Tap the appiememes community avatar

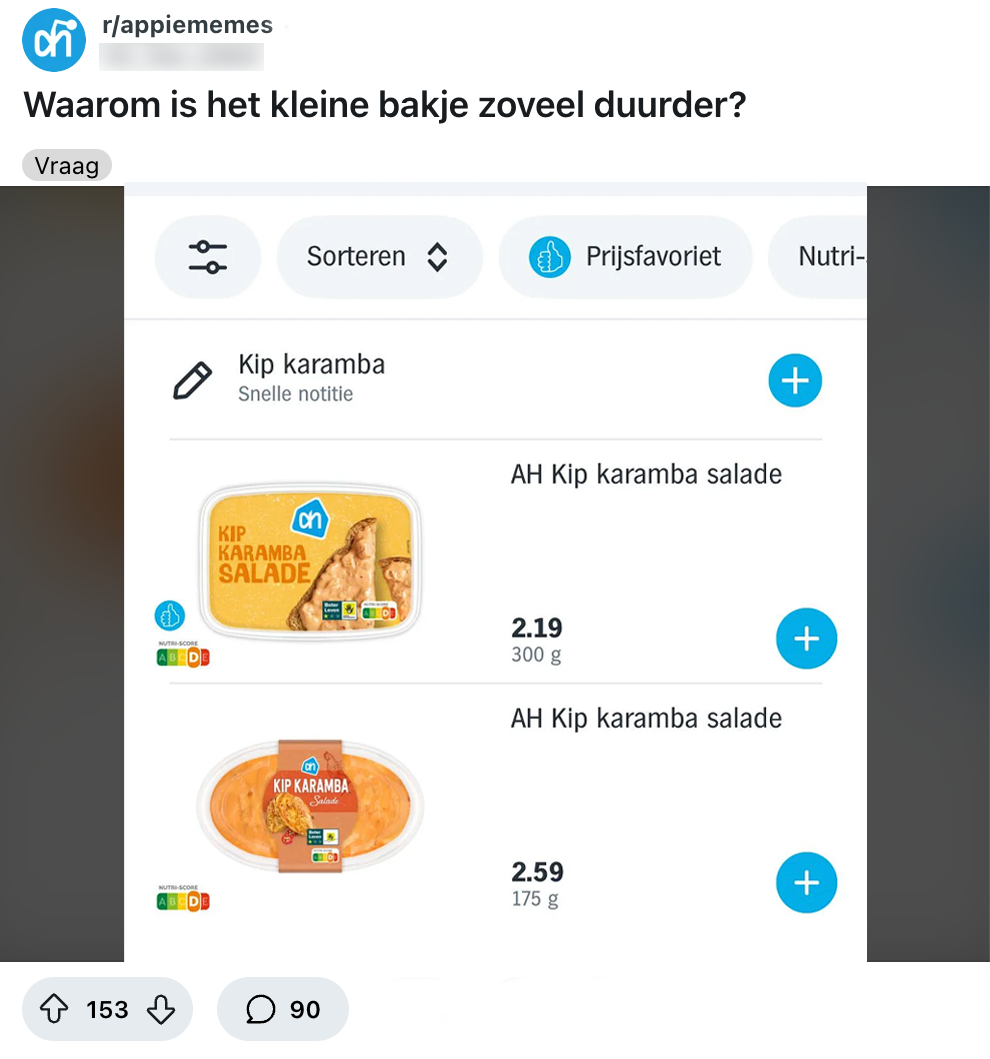pyautogui.click(x=54, y=40)
